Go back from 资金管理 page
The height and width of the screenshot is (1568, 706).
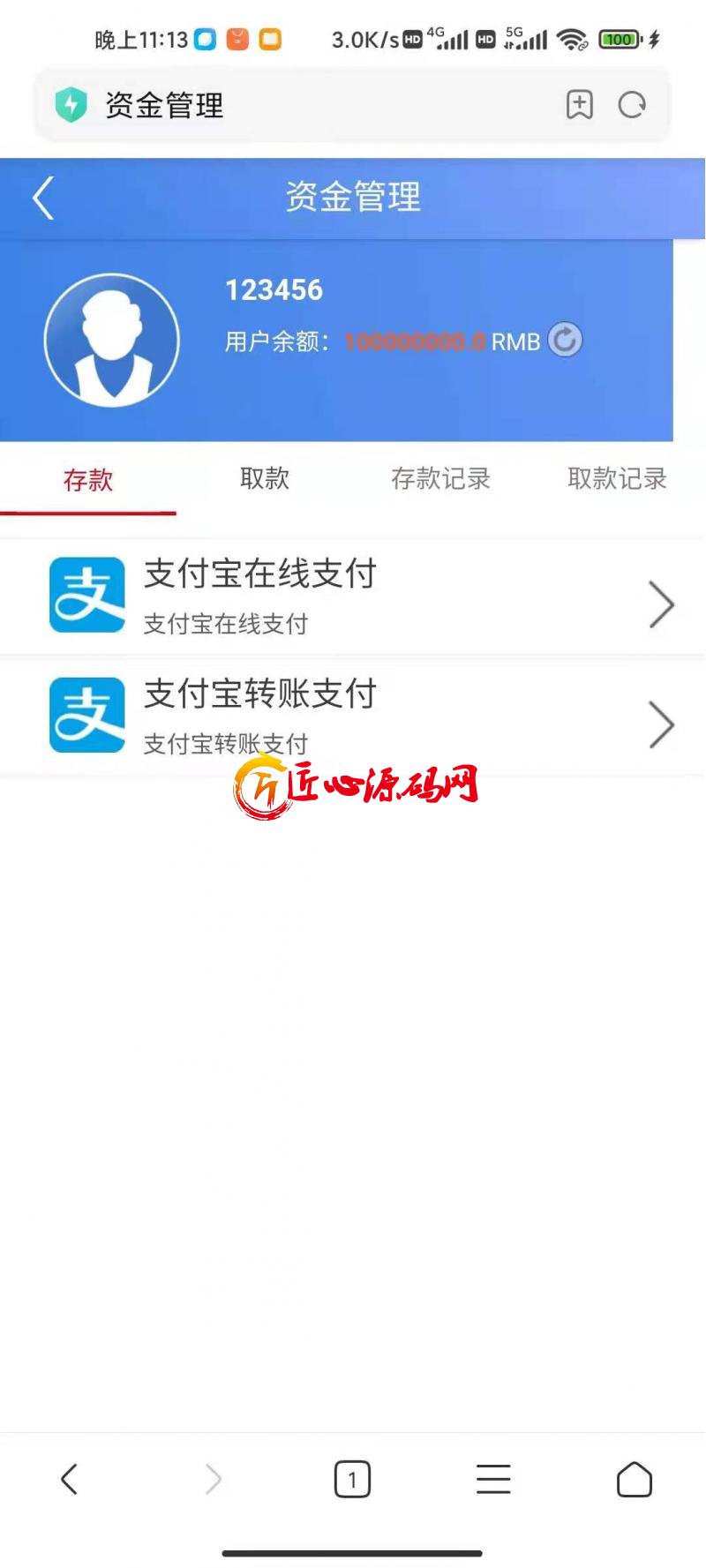[x=43, y=198]
